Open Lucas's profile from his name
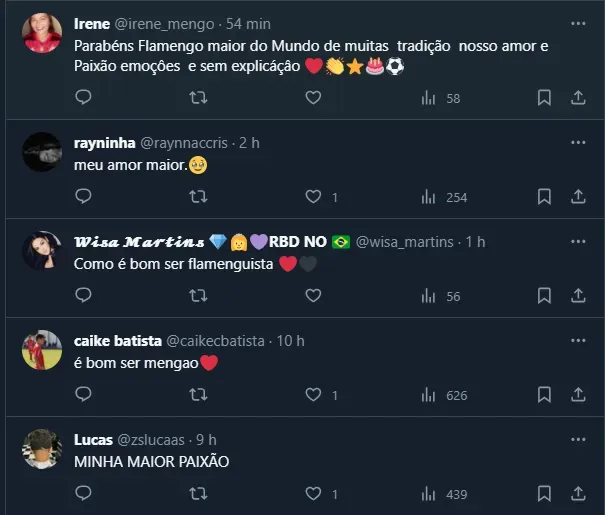 click(x=94, y=440)
